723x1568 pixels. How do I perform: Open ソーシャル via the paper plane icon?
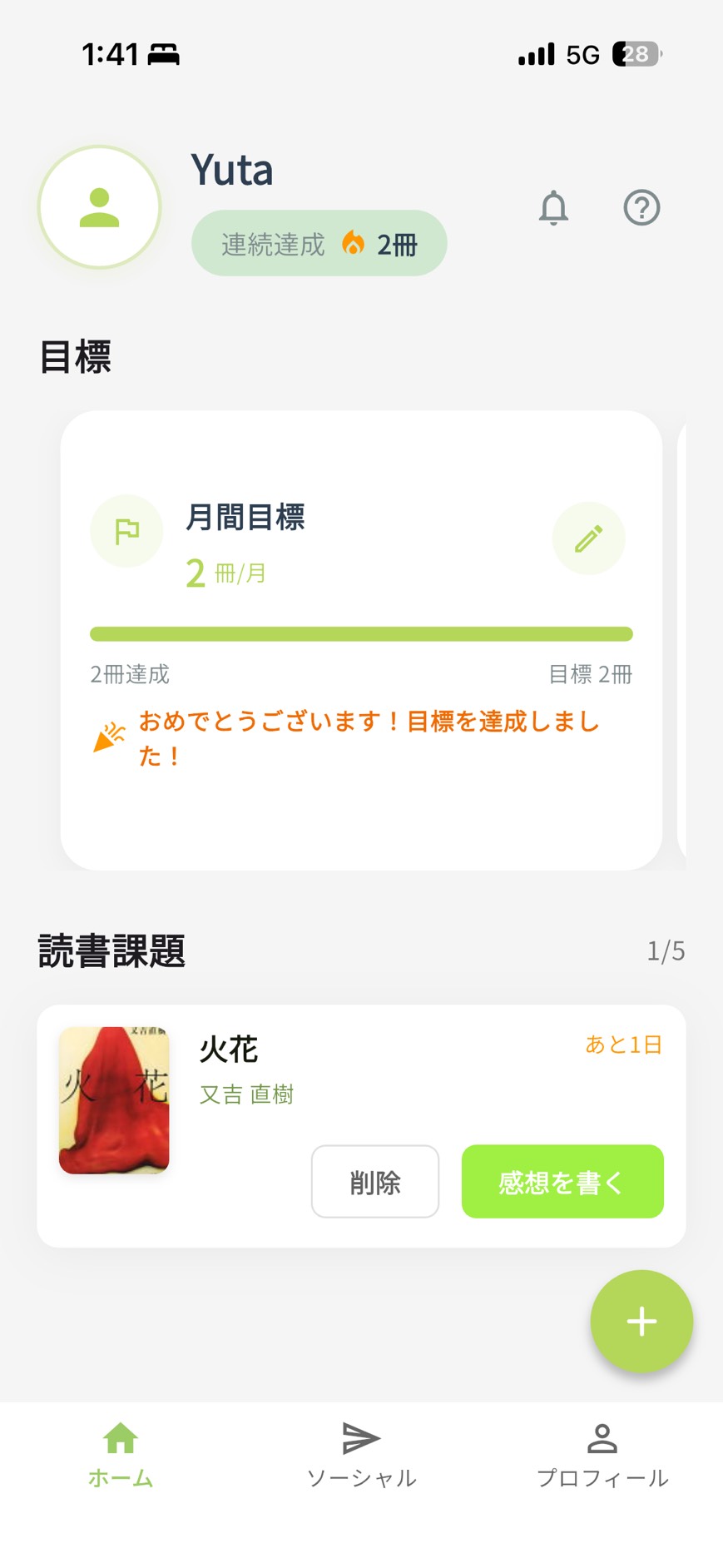pyautogui.click(x=361, y=1437)
